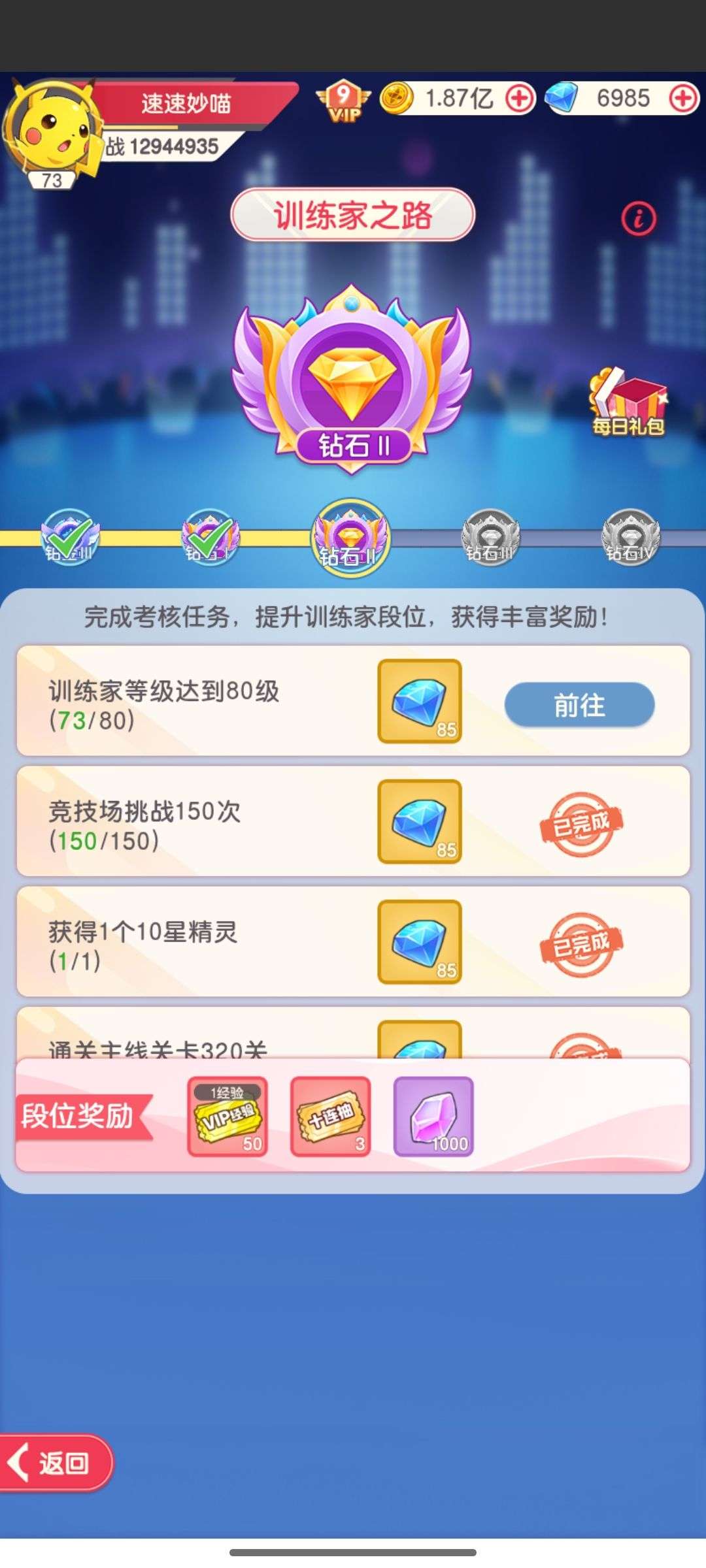This screenshot has height=1568, width=706.
Task: Go back with the 返回 button
Action: tap(56, 1463)
